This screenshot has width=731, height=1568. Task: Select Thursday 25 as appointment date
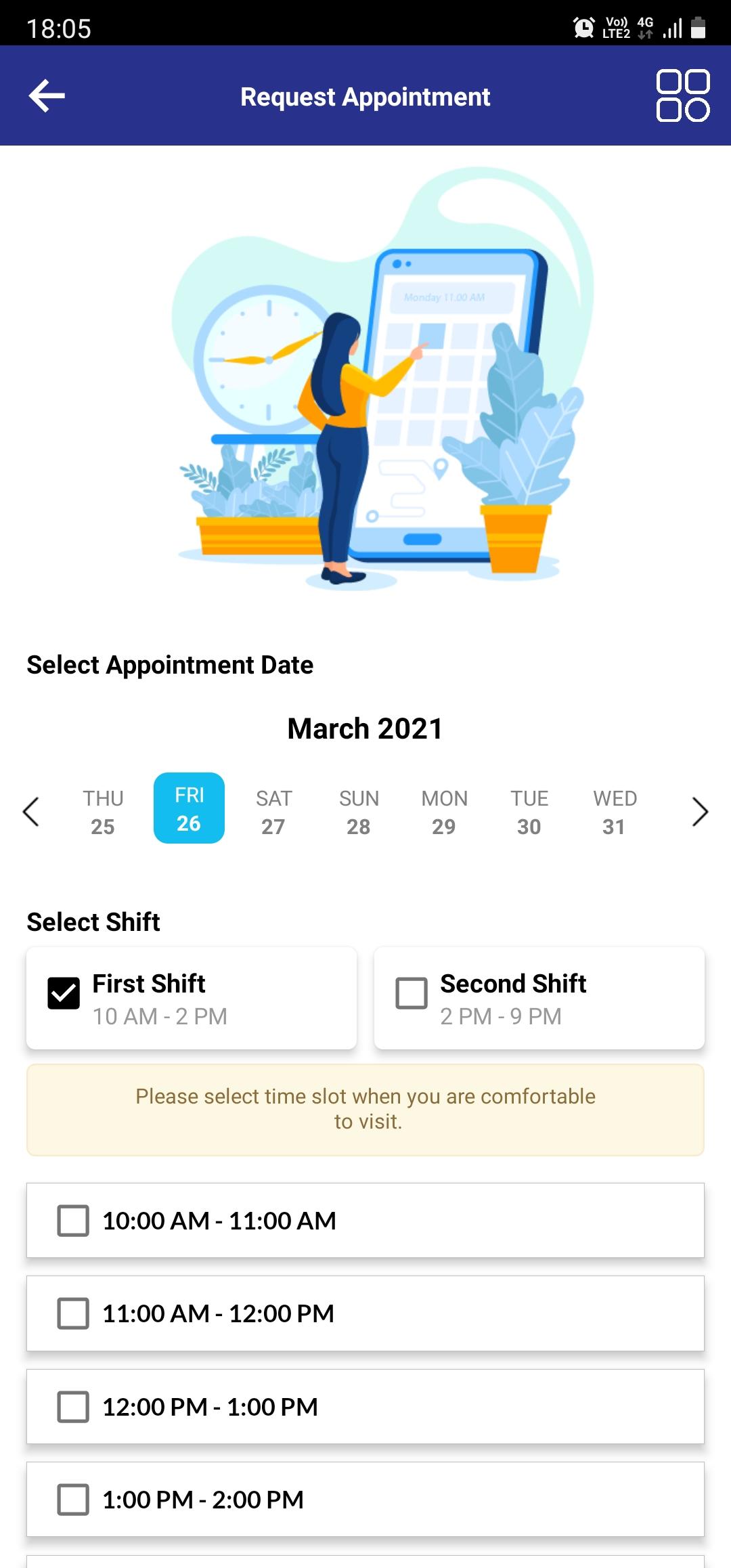(103, 811)
